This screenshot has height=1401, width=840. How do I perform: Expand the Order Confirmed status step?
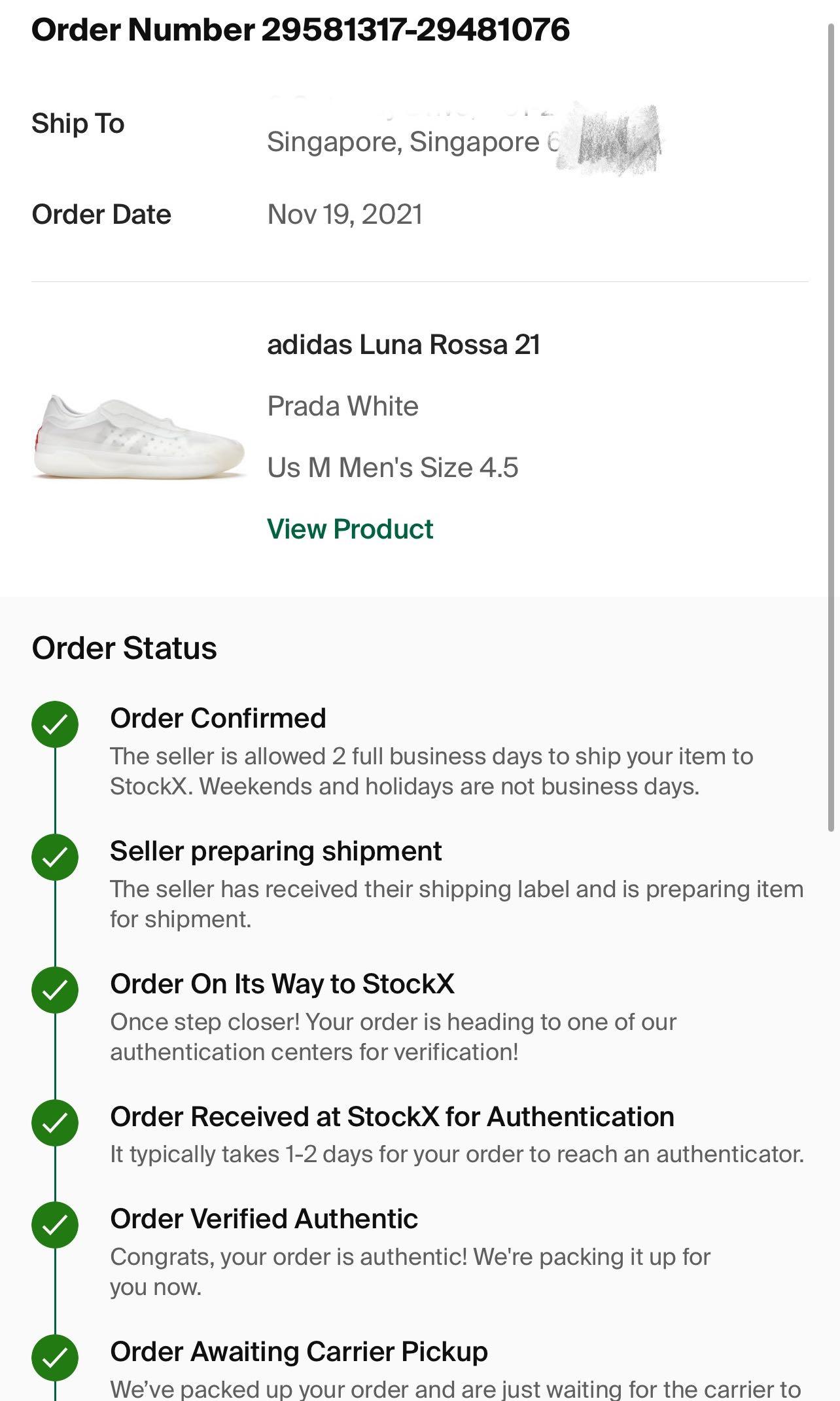(219, 718)
